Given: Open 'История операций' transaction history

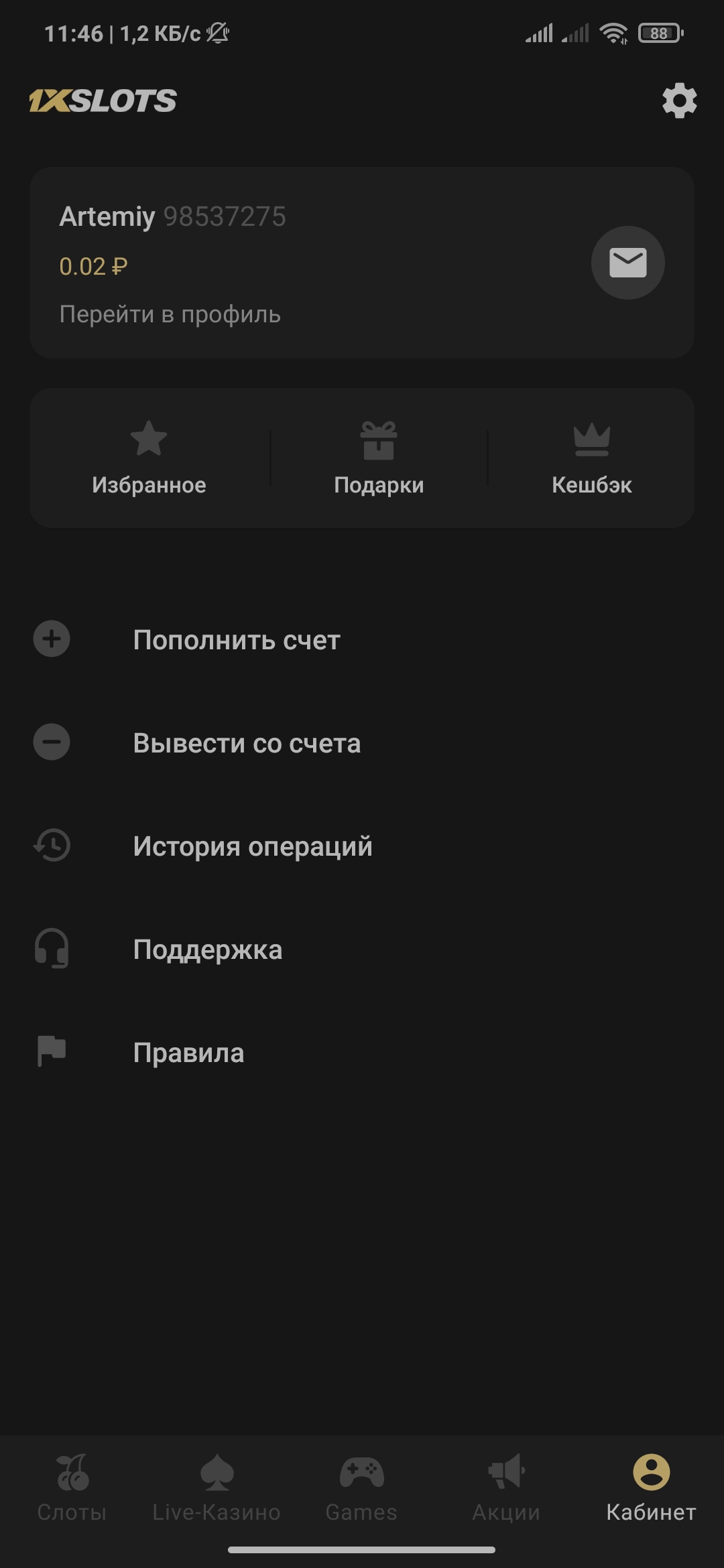Looking at the screenshot, I should coord(253,846).
